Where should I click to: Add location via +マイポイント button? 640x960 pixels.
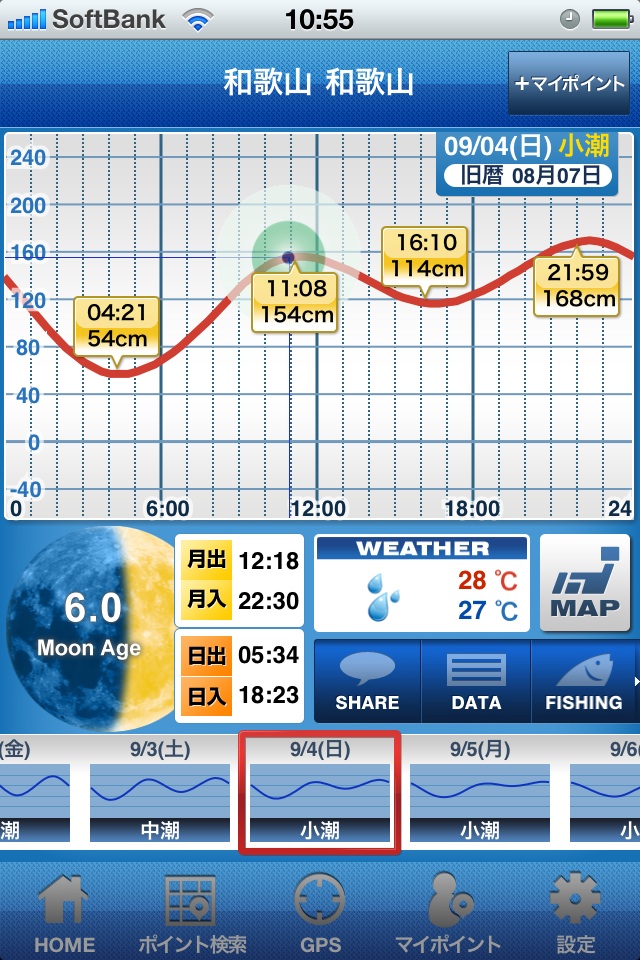coord(570,84)
